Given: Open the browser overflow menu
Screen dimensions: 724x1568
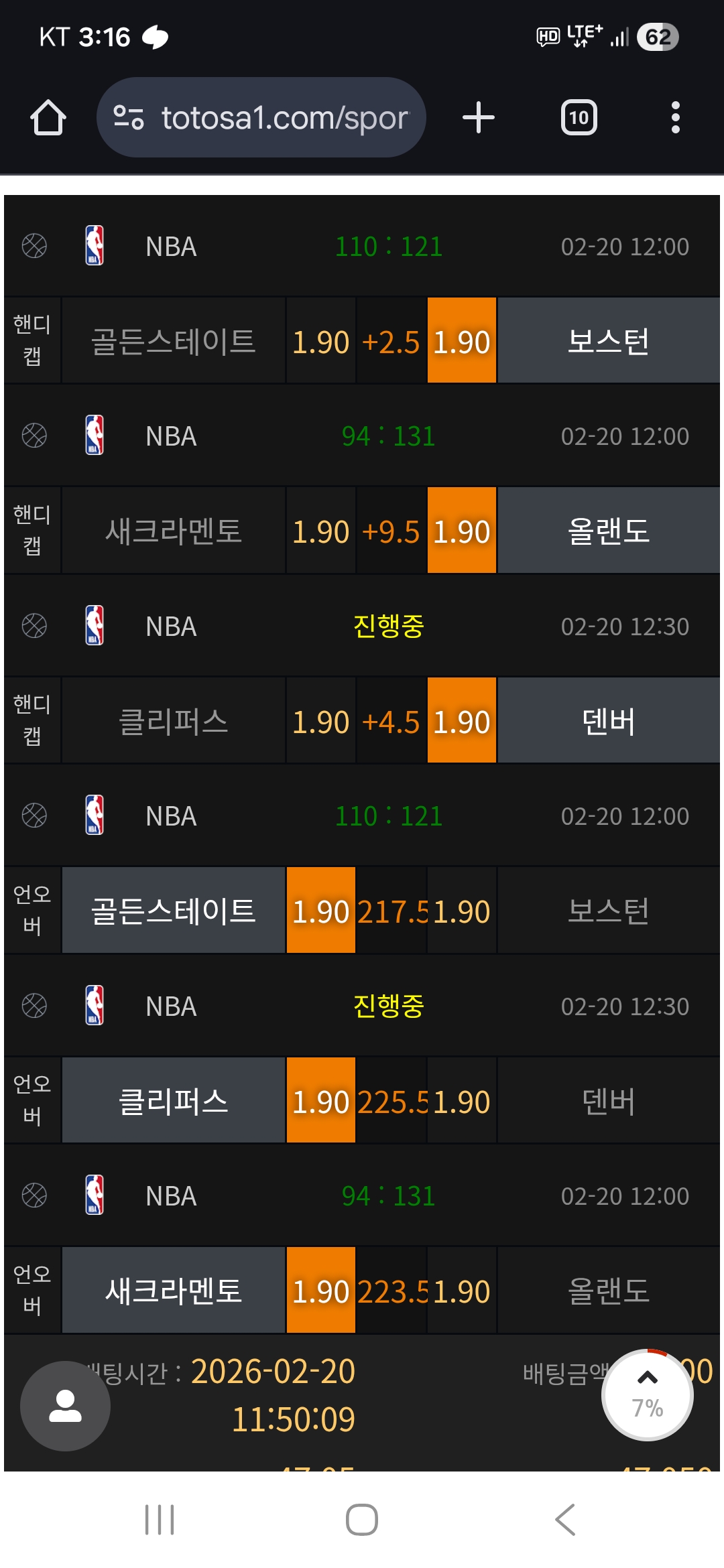Looking at the screenshot, I should (675, 118).
